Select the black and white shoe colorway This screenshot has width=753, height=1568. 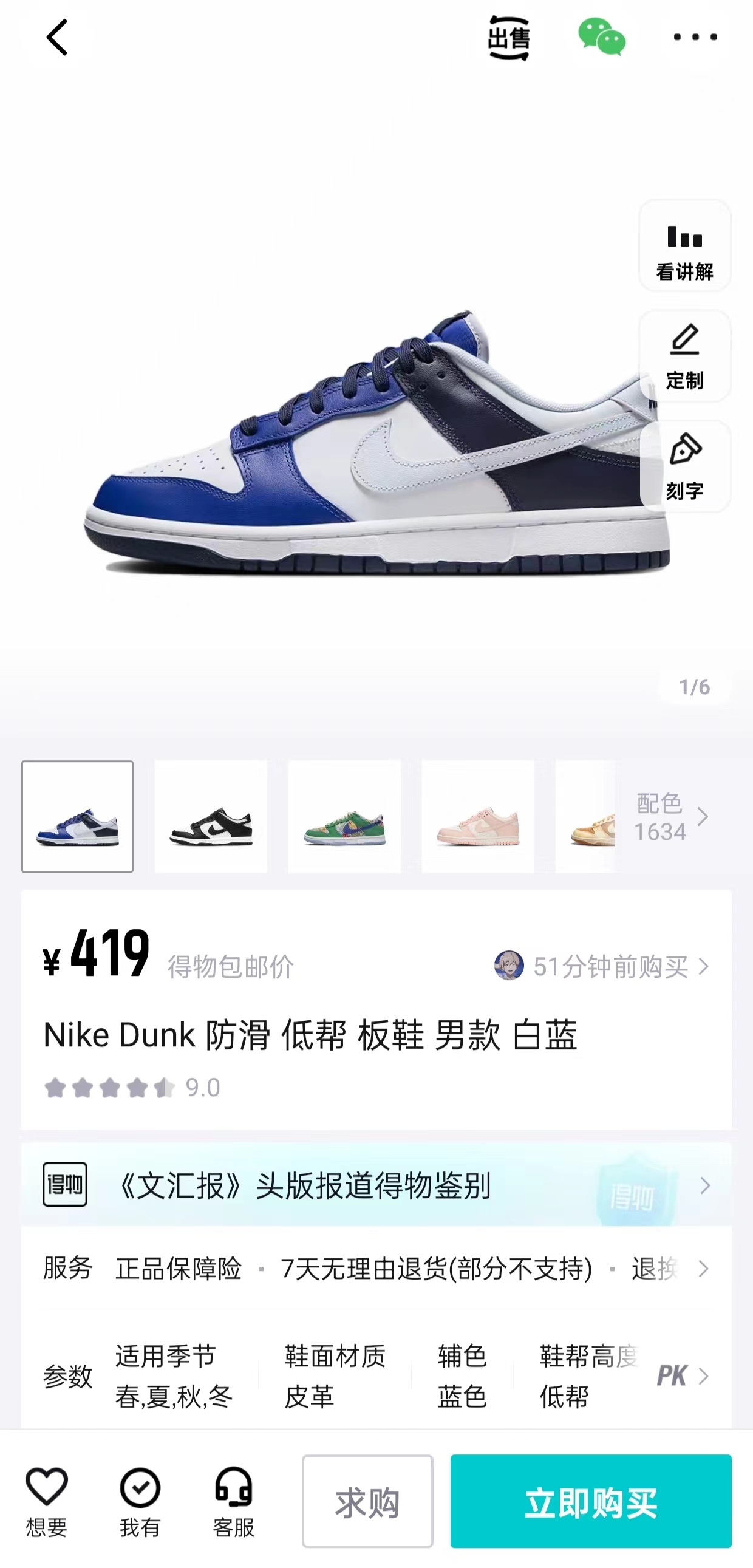pyautogui.click(x=211, y=816)
